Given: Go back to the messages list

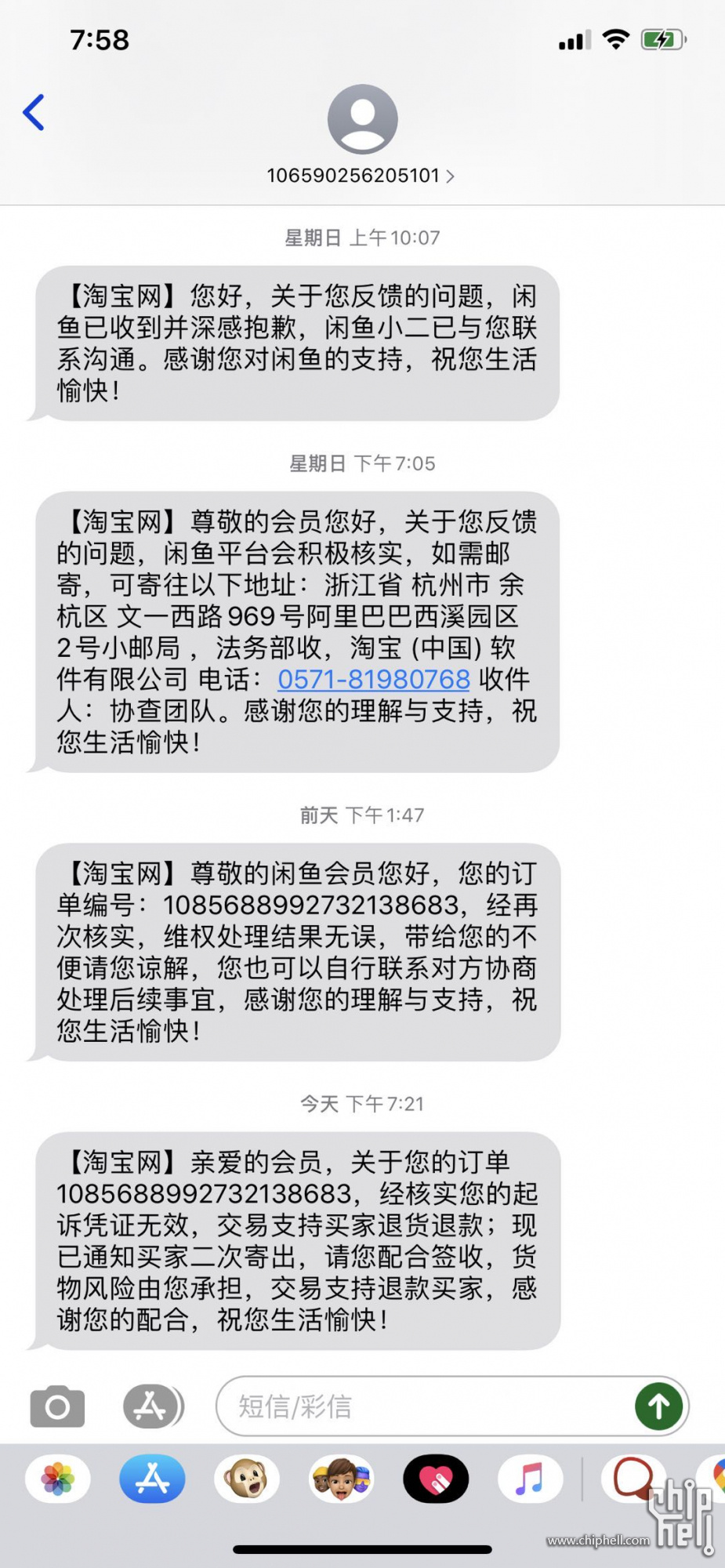Looking at the screenshot, I should coord(34,112).
